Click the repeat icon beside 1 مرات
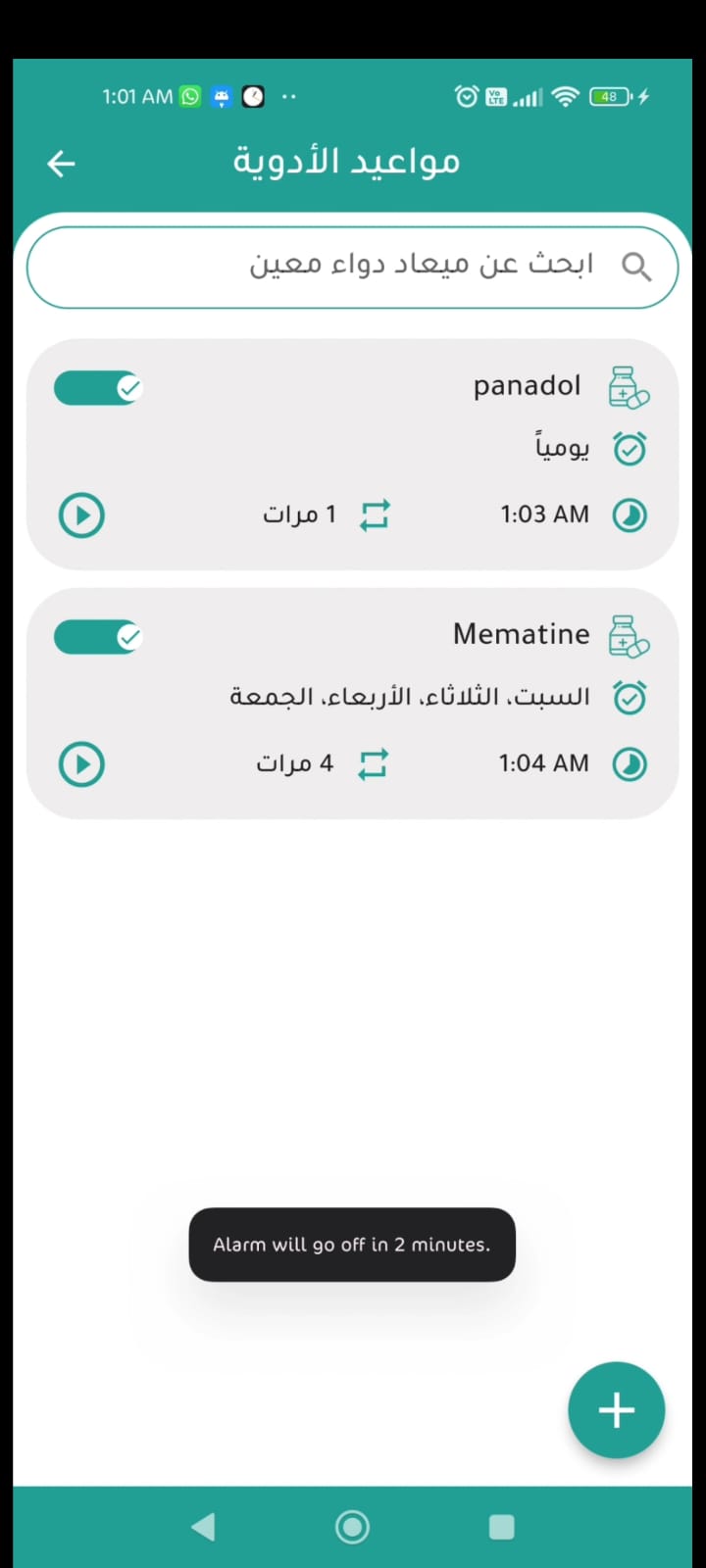706x1568 pixels. [x=376, y=514]
